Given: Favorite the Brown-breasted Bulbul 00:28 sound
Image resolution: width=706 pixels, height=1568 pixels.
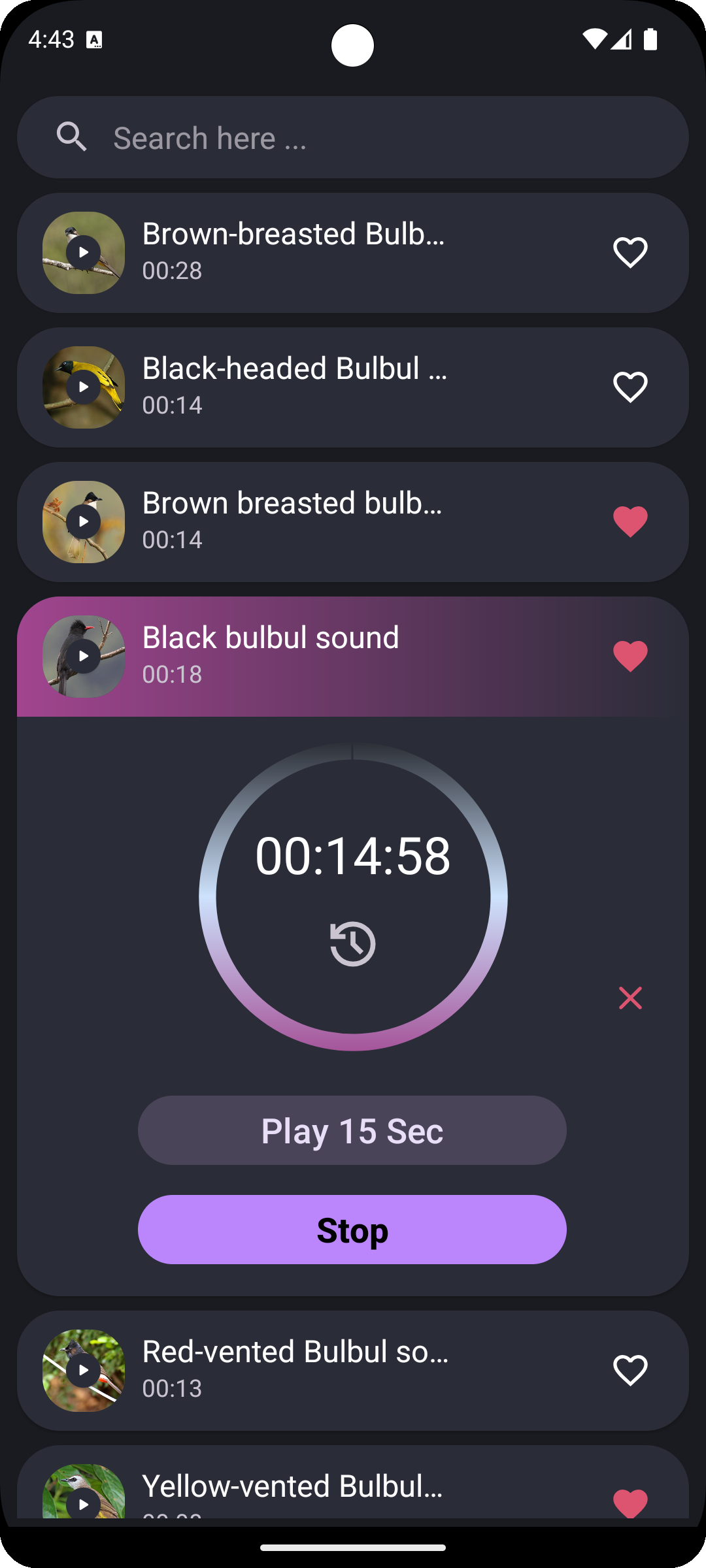Looking at the screenshot, I should pyautogui.click(x=630, y=252).
